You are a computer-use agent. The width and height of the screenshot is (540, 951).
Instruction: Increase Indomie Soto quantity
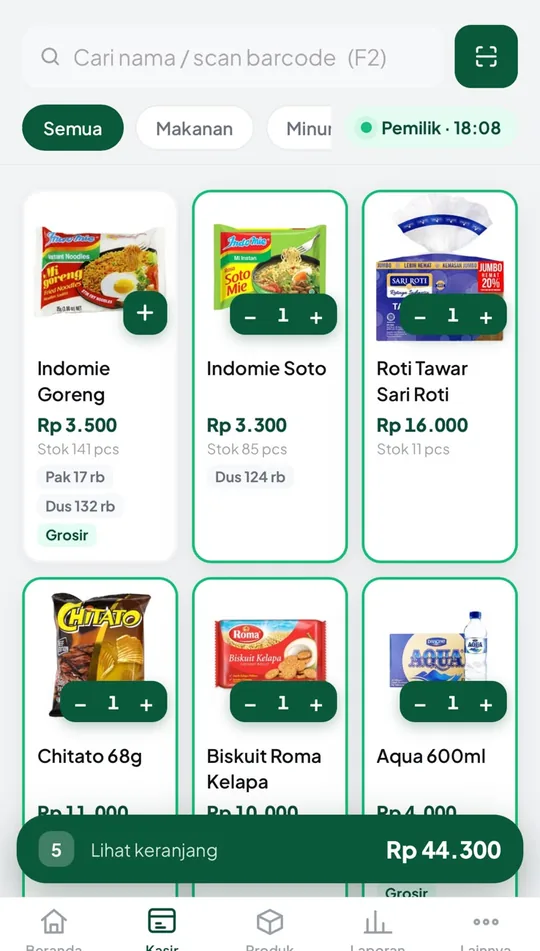pos(316,318)
